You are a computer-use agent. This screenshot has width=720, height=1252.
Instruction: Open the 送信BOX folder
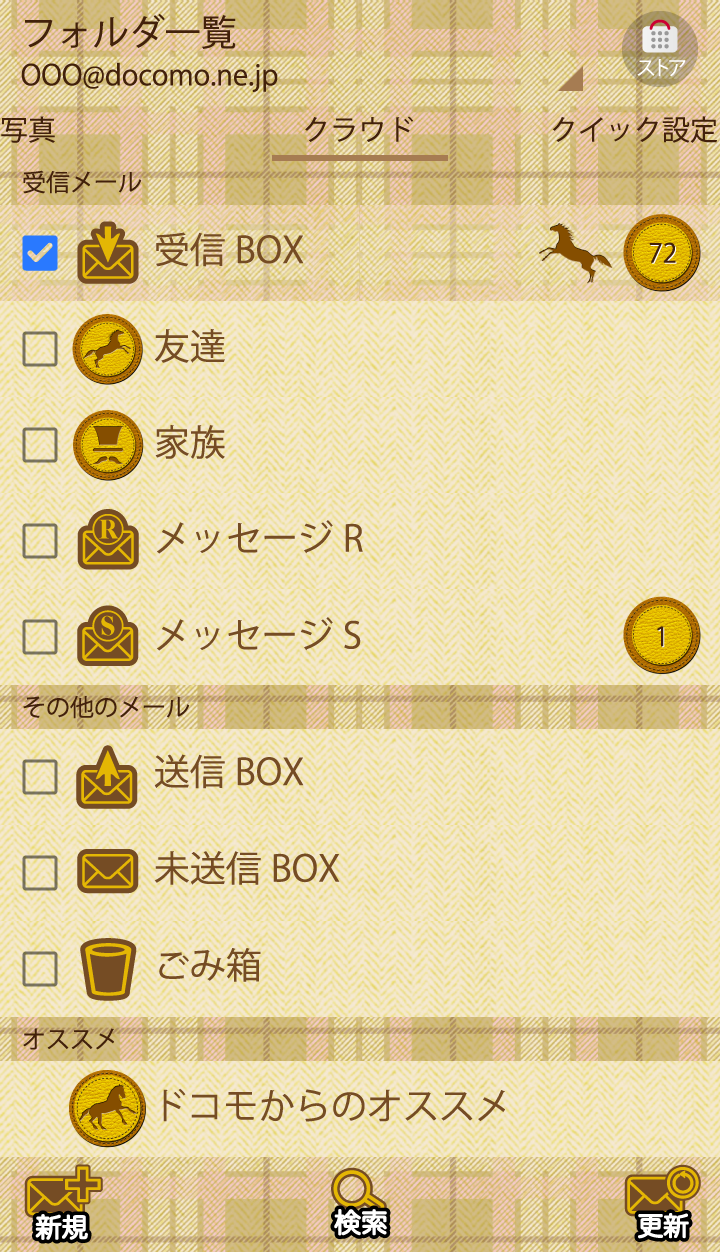[229, 773]
